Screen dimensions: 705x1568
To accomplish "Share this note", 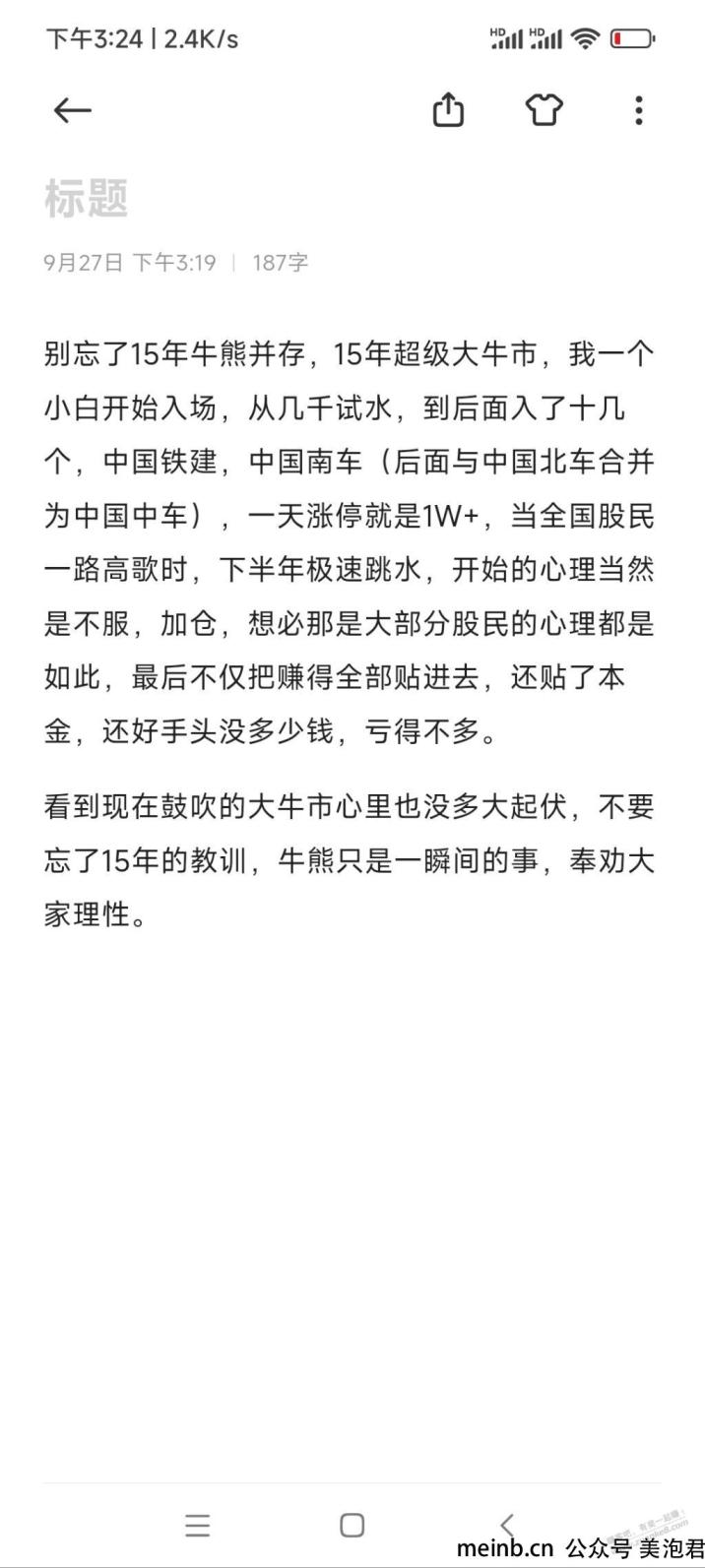I will [x=448, y=109].
